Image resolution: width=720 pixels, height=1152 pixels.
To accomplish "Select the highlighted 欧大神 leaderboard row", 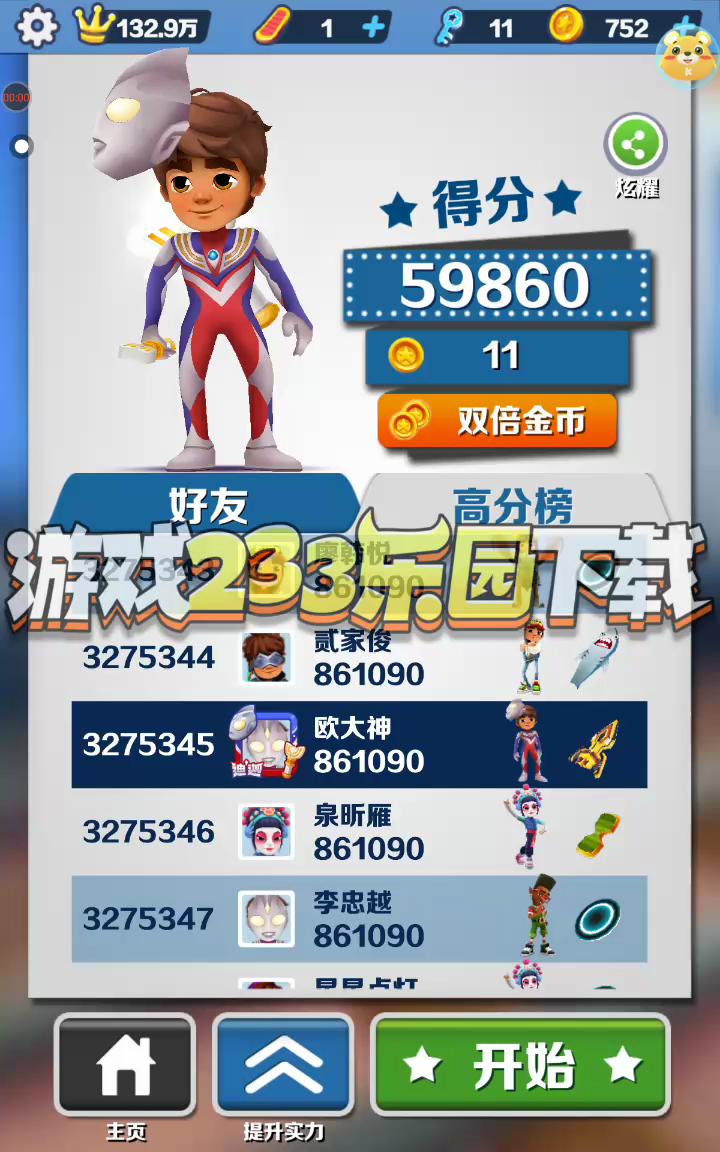I will 359,744.
